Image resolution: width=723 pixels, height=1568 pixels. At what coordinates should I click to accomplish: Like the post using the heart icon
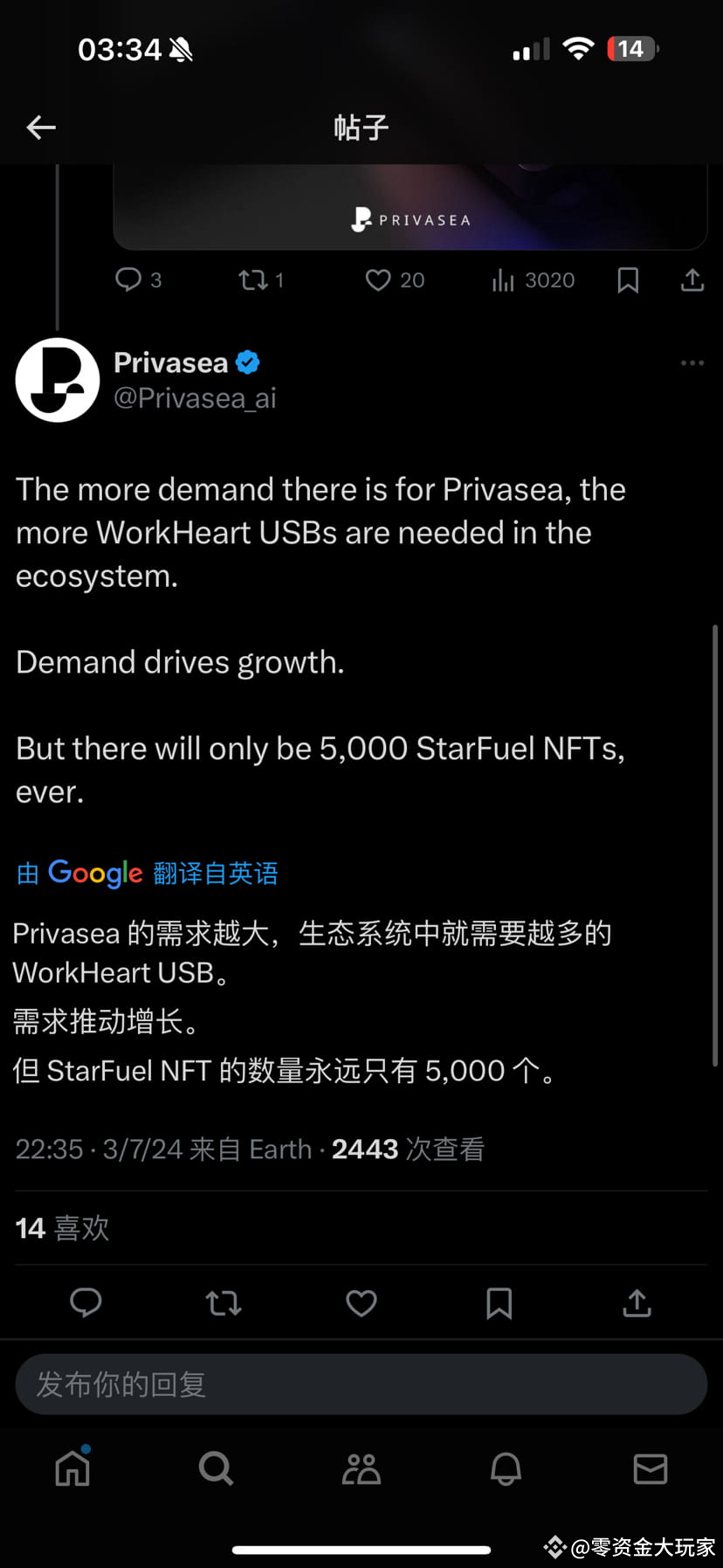point(361,1302)
